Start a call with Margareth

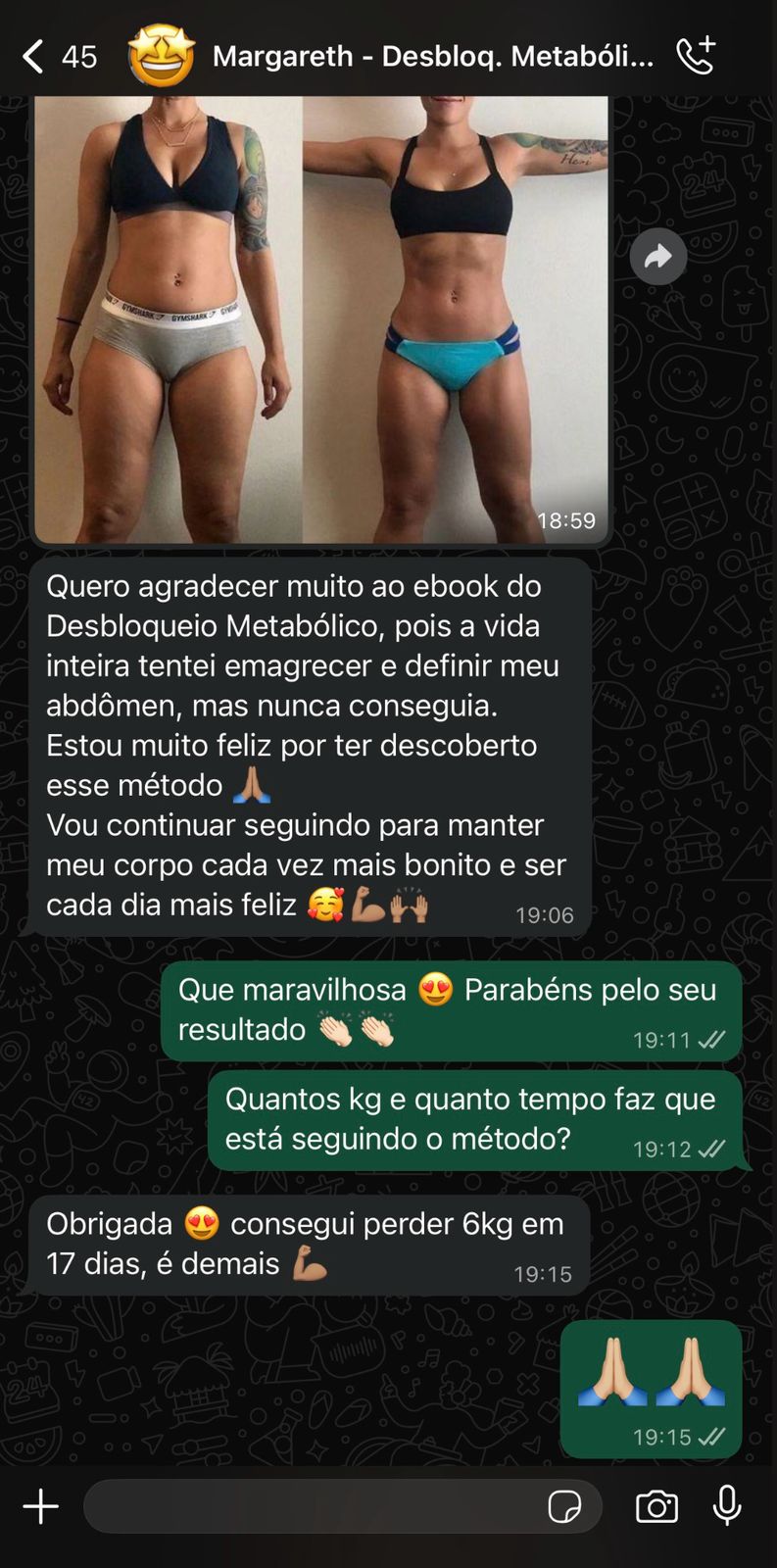coord(696,56)
